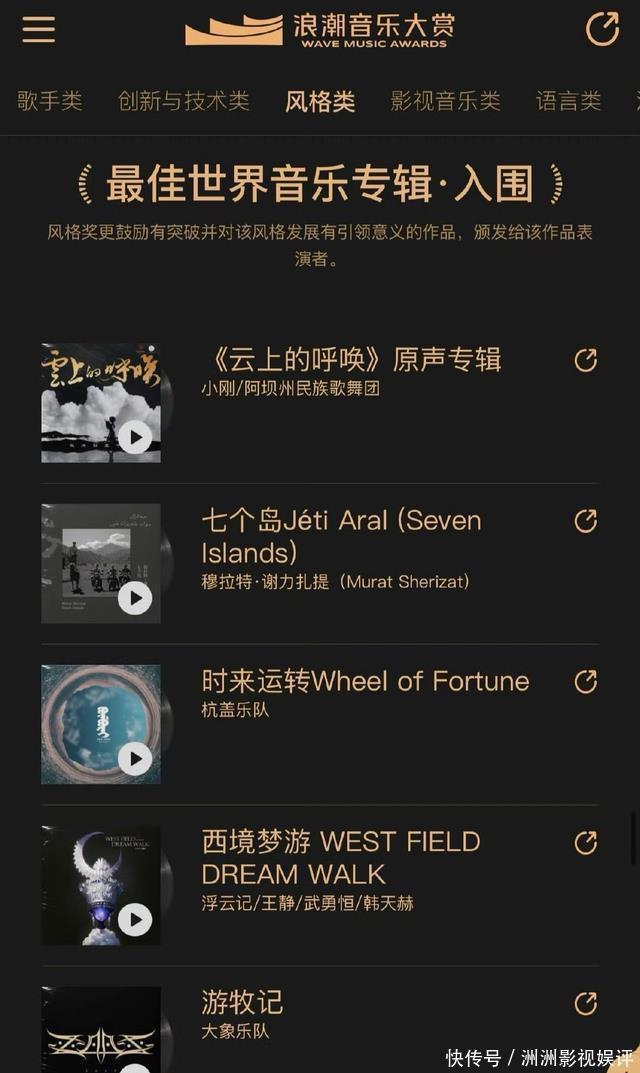Open the 游牧记 album by 大象乐队
The image size is (640, 1073).
242,1002
